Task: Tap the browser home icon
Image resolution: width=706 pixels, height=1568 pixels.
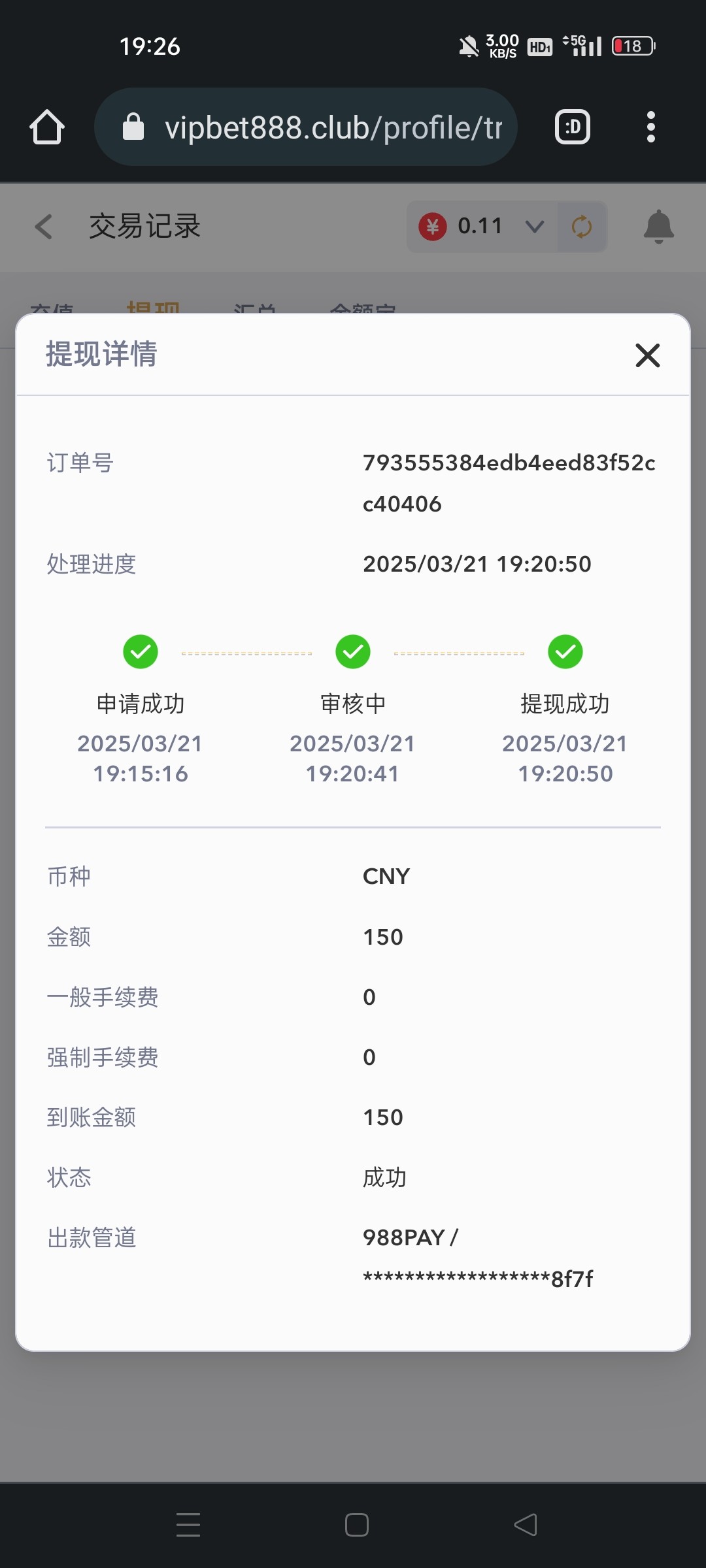Action: click(x=47, y=127)
